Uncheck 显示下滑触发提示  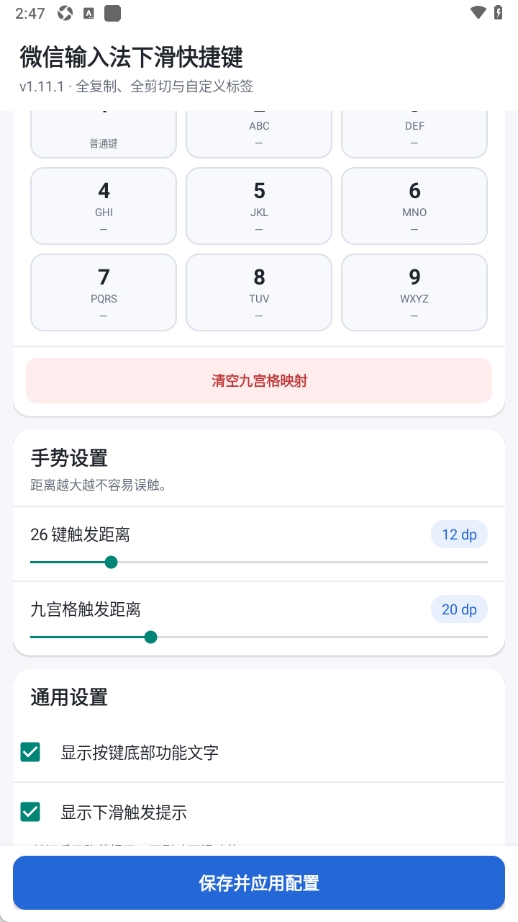click(x=30, y=812)
